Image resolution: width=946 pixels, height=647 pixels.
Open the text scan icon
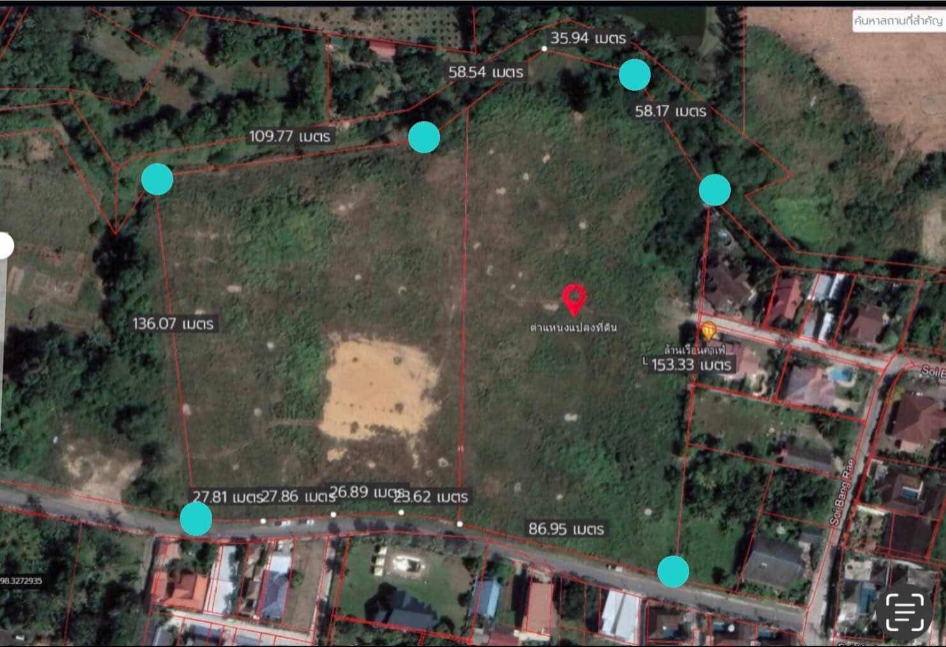903,612
